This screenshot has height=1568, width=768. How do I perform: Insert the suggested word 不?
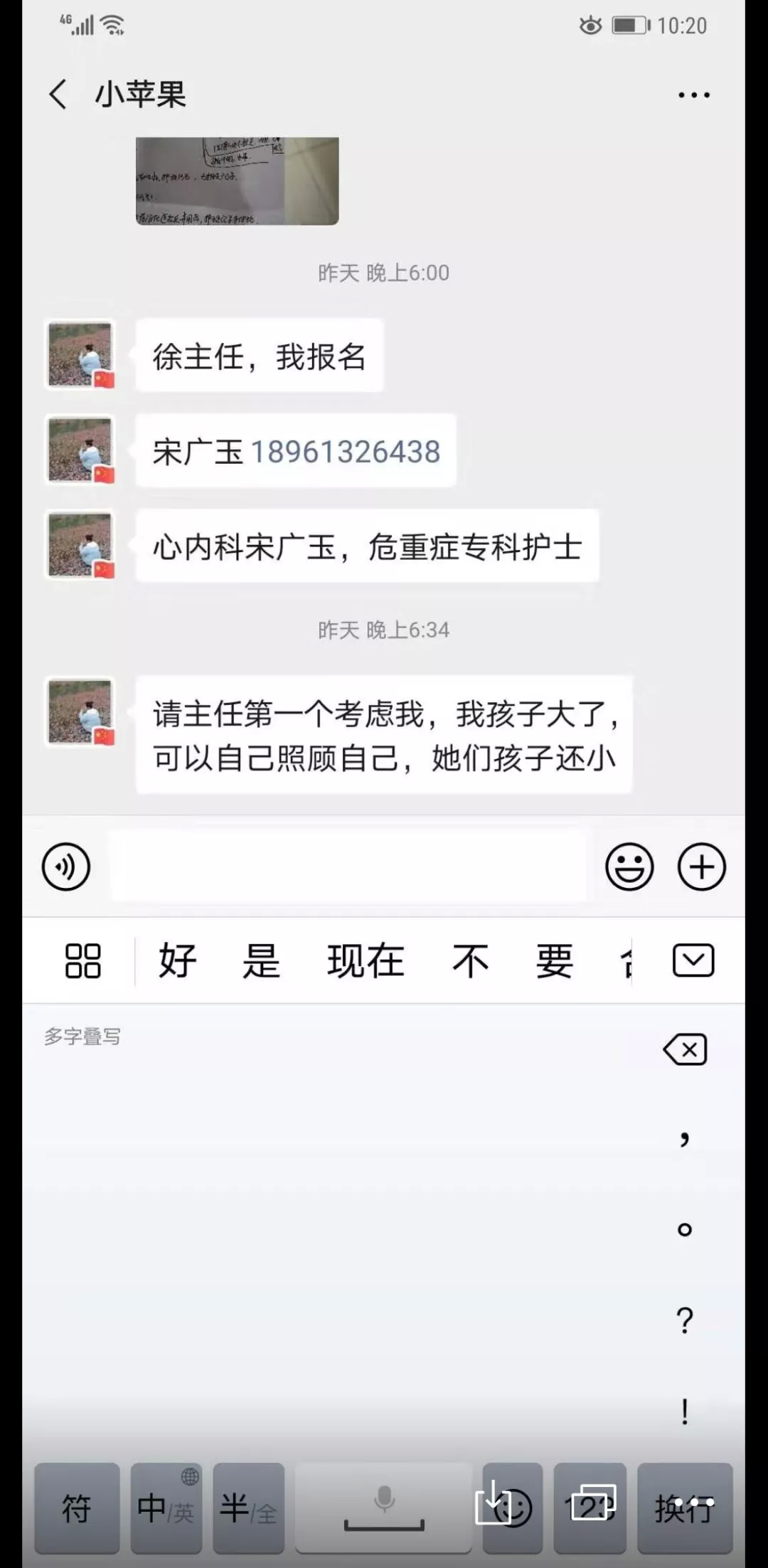470,960
